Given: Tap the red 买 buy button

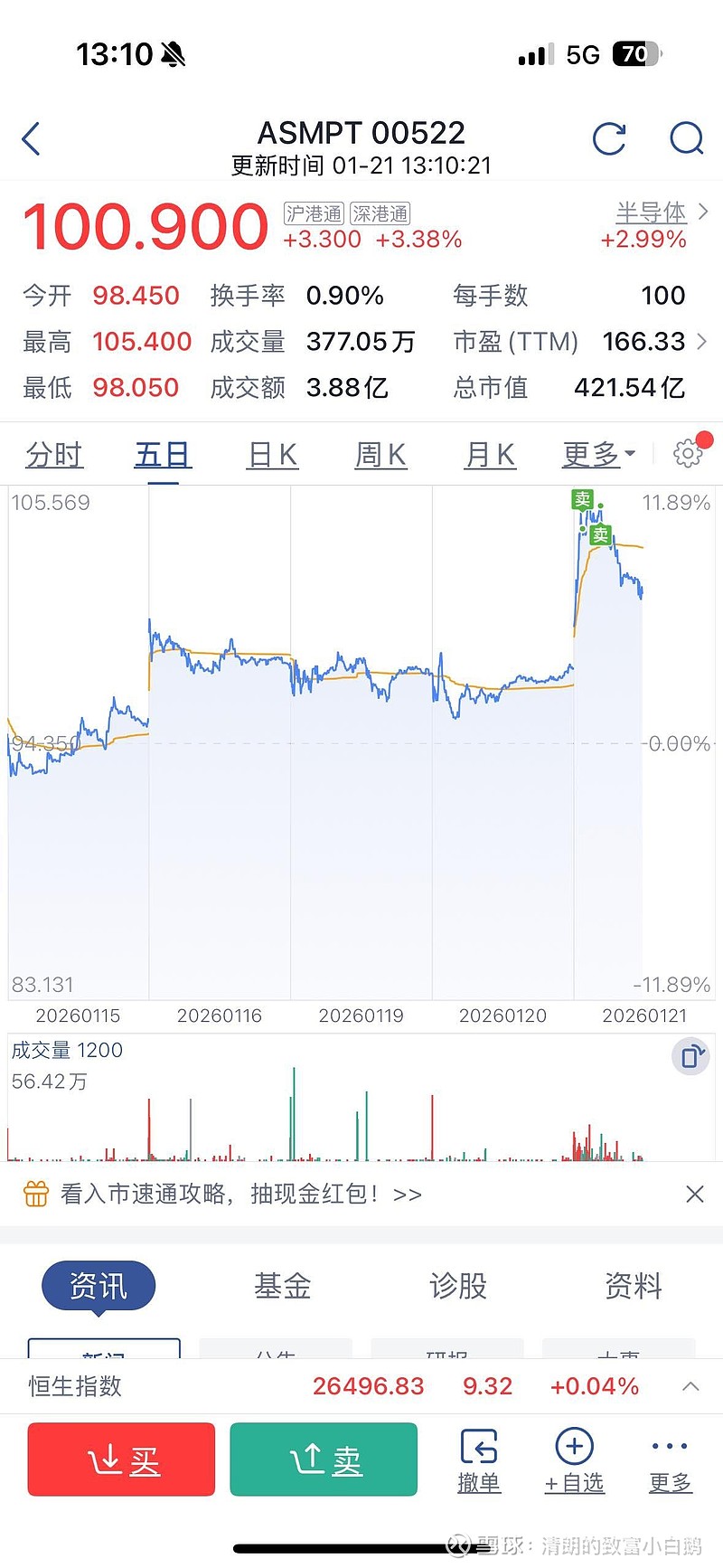Looking at the screenshot, I should tap(120, 1459).
